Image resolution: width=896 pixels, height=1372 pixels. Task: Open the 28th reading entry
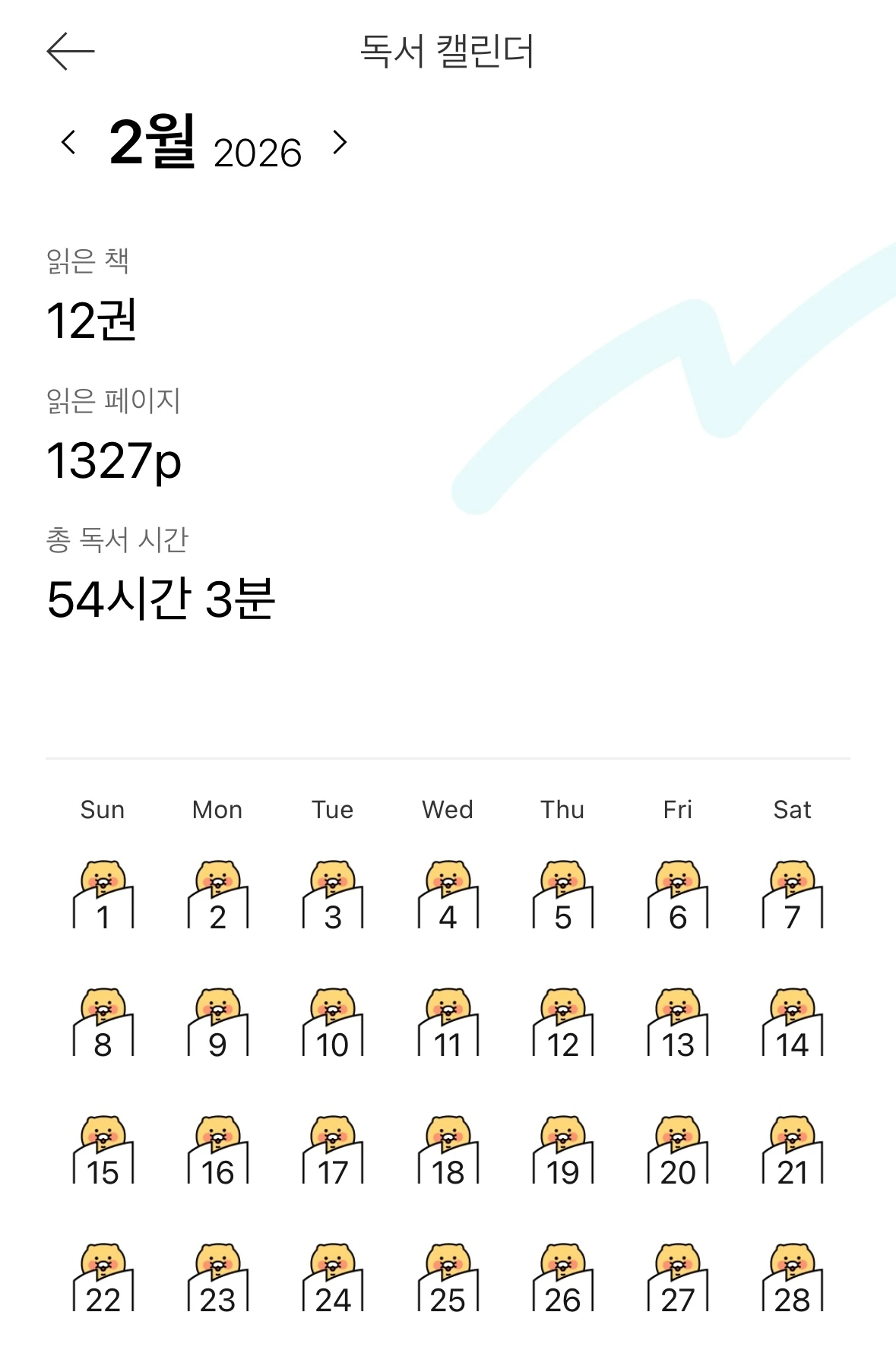(x=792, y=1279)
